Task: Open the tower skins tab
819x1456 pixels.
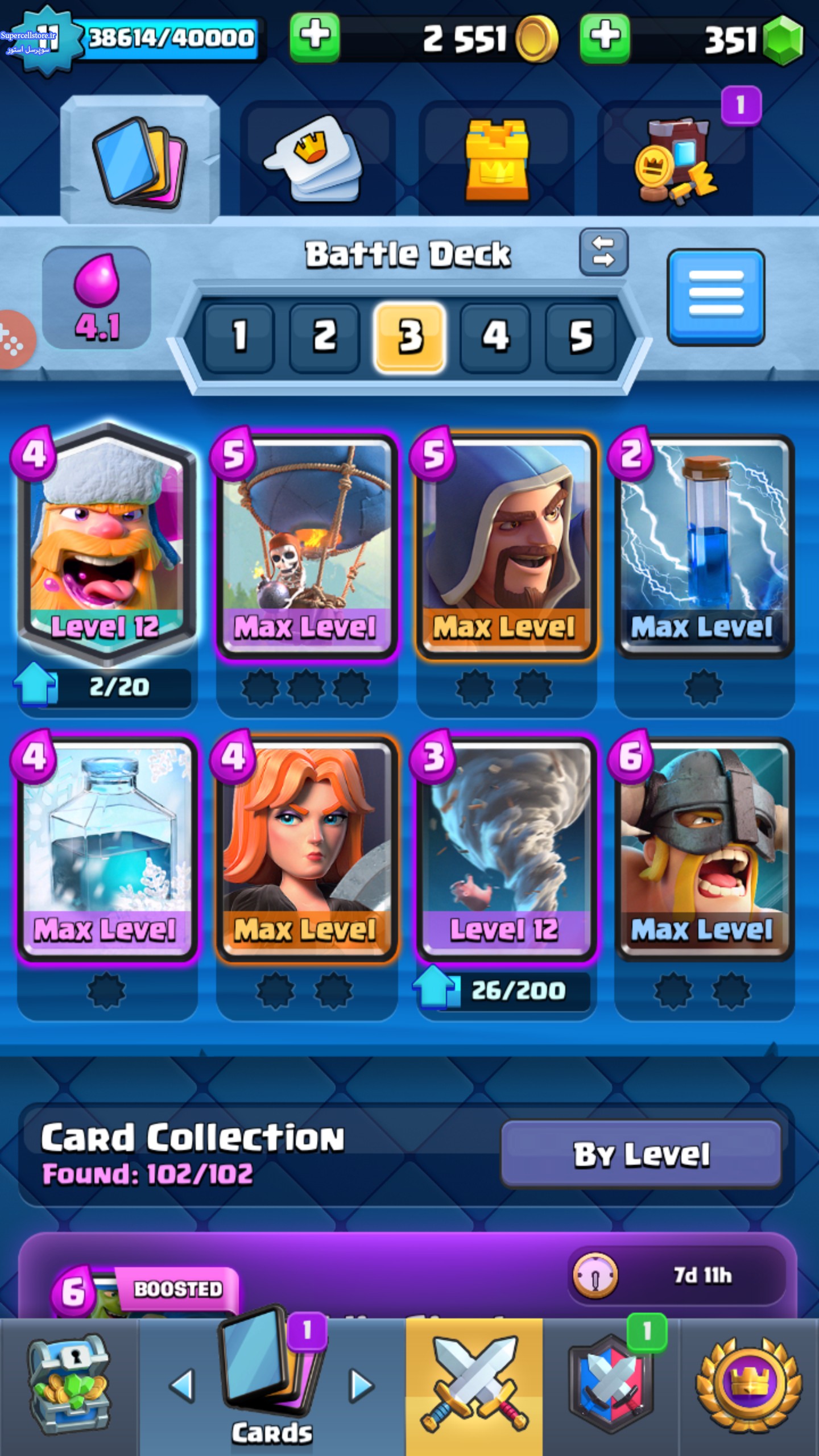Action: (x=497, y=159)
